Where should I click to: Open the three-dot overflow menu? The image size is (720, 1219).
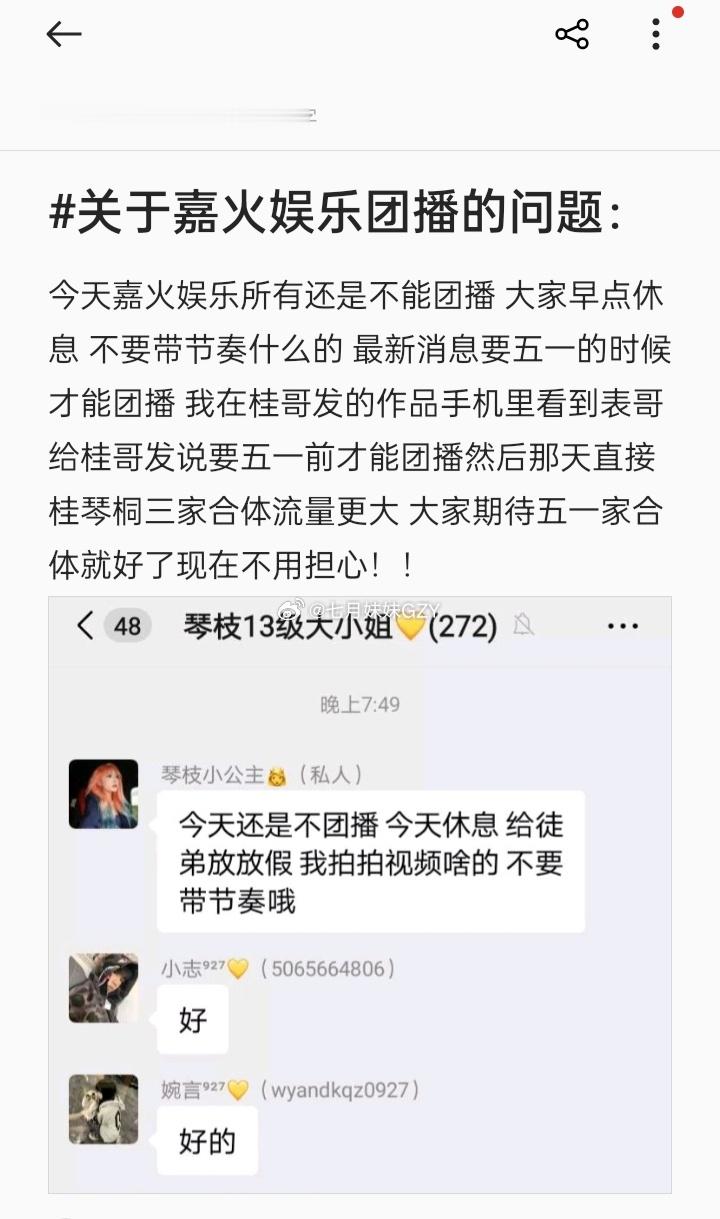click(x=655, y=35)
